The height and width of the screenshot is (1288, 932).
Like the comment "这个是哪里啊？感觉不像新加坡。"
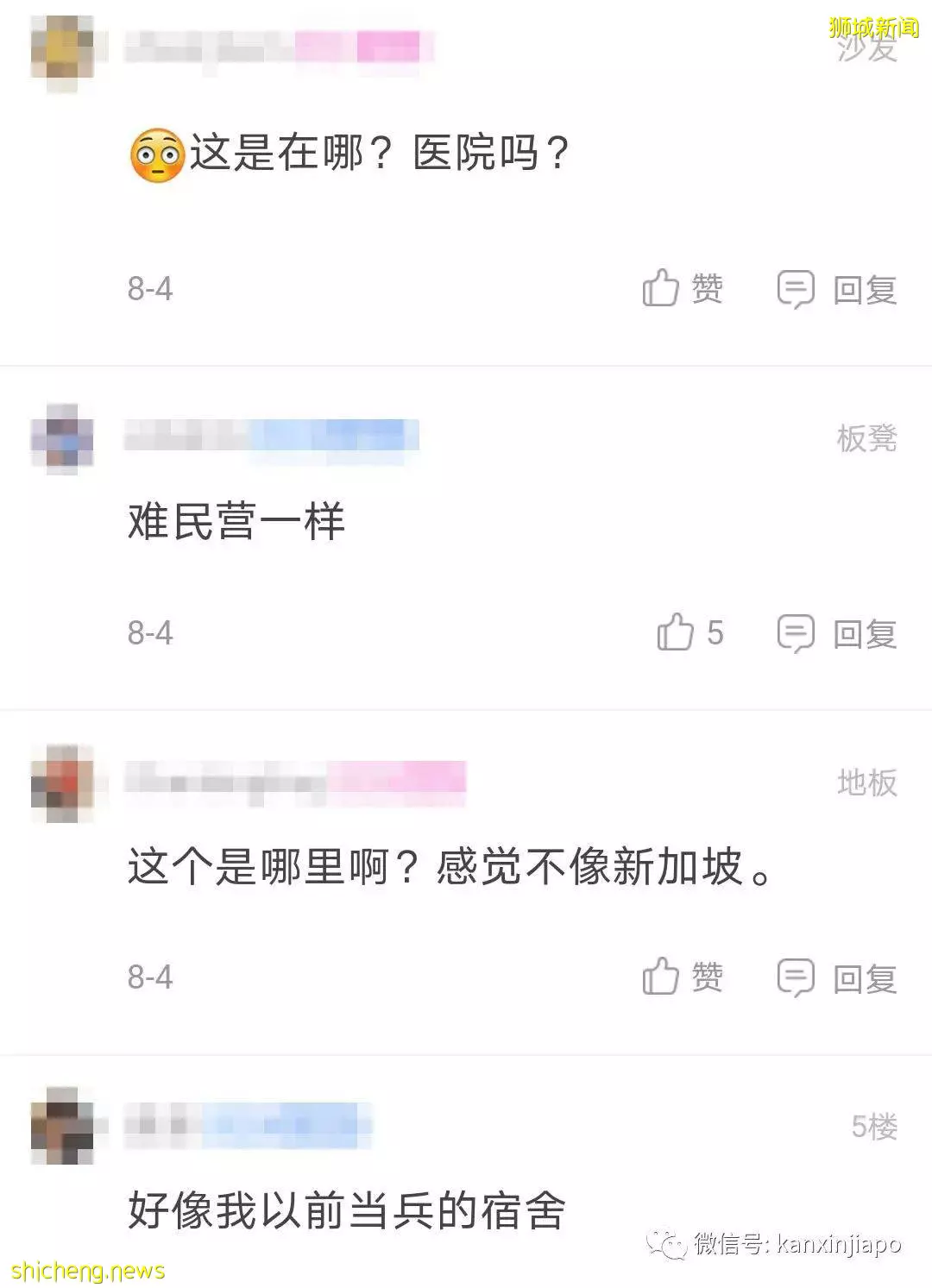click(682, 977)
